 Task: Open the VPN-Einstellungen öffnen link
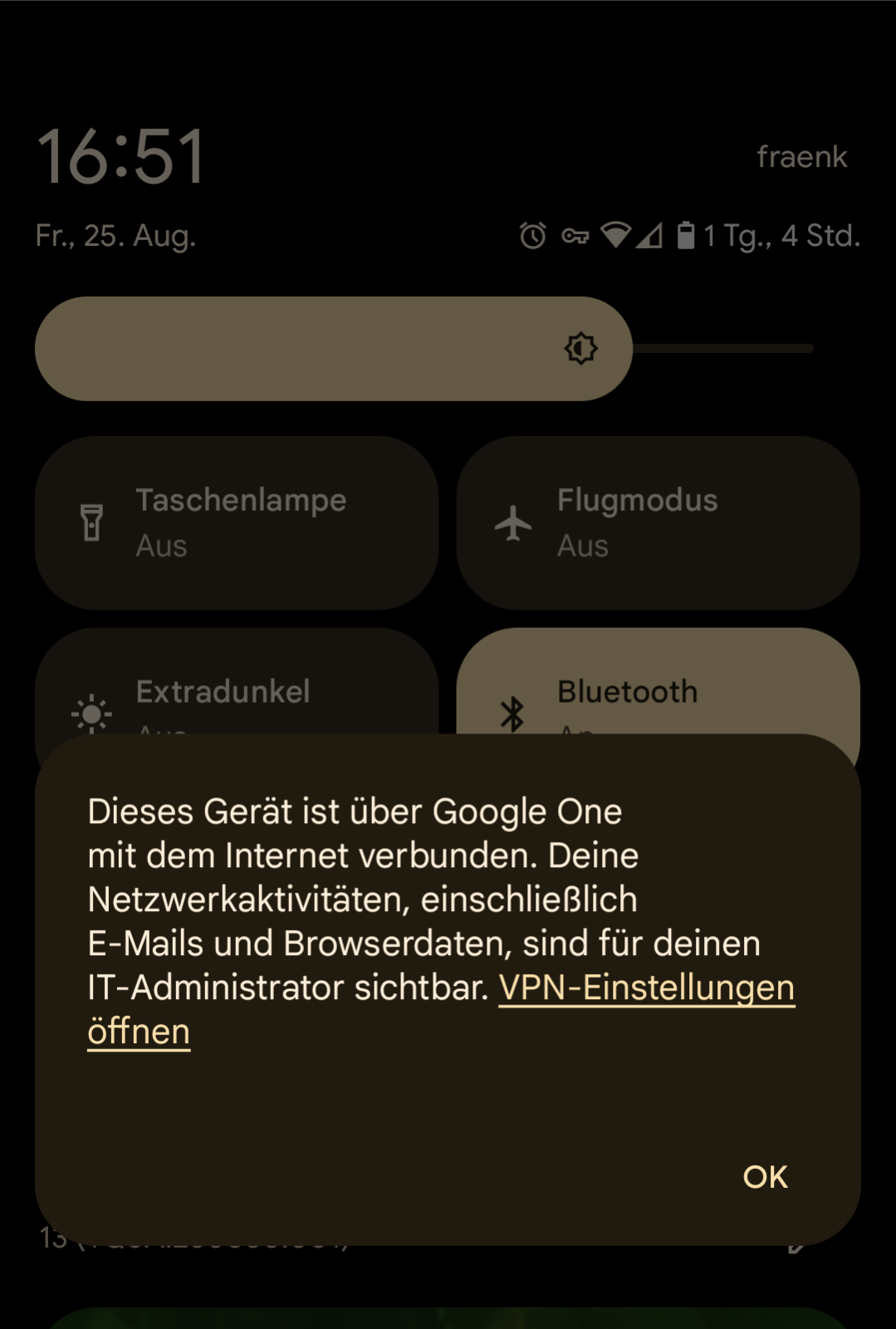[x=646, y=988]
